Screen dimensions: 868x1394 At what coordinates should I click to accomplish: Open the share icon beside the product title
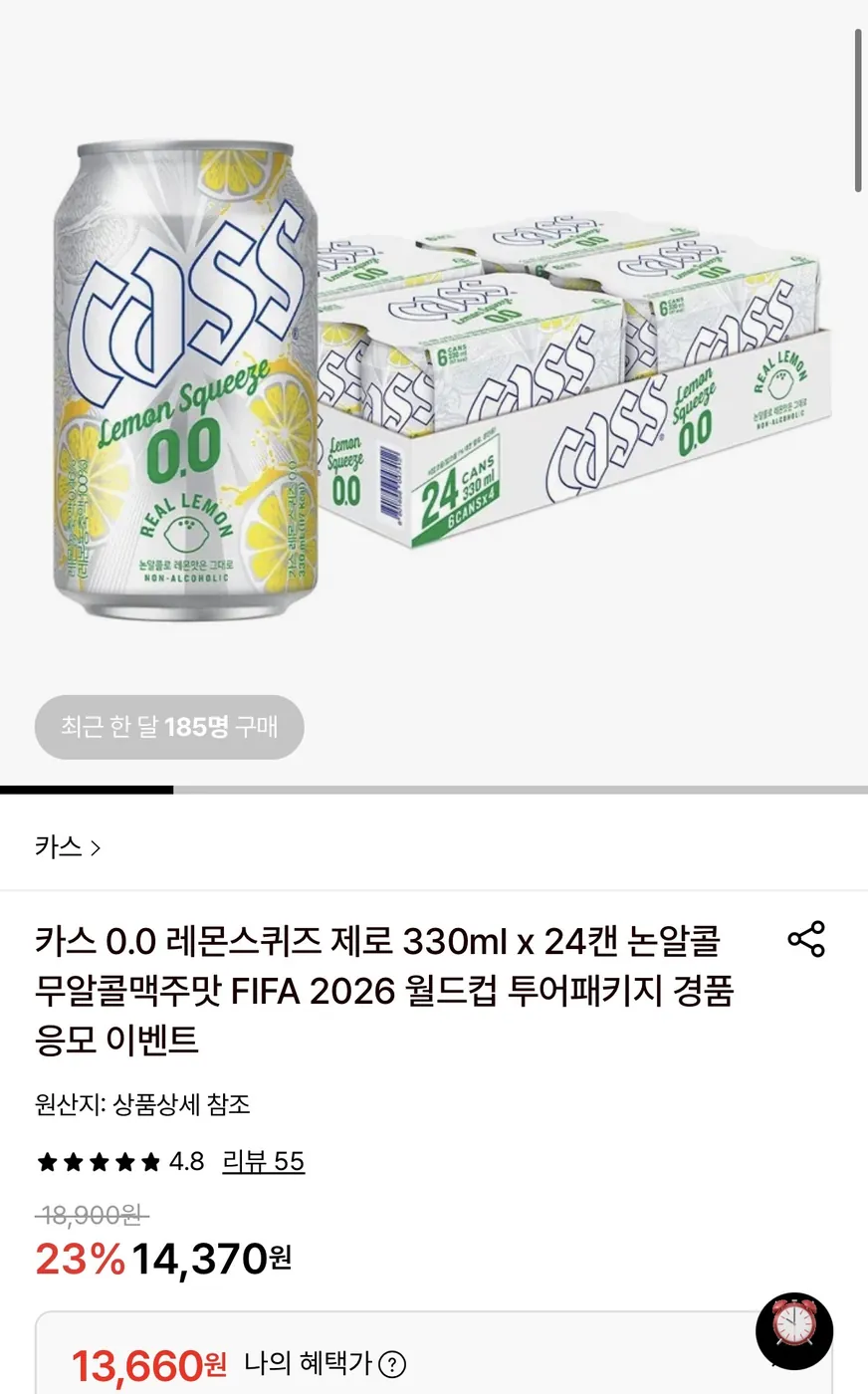pyautogui.click(x=805, y=939)
